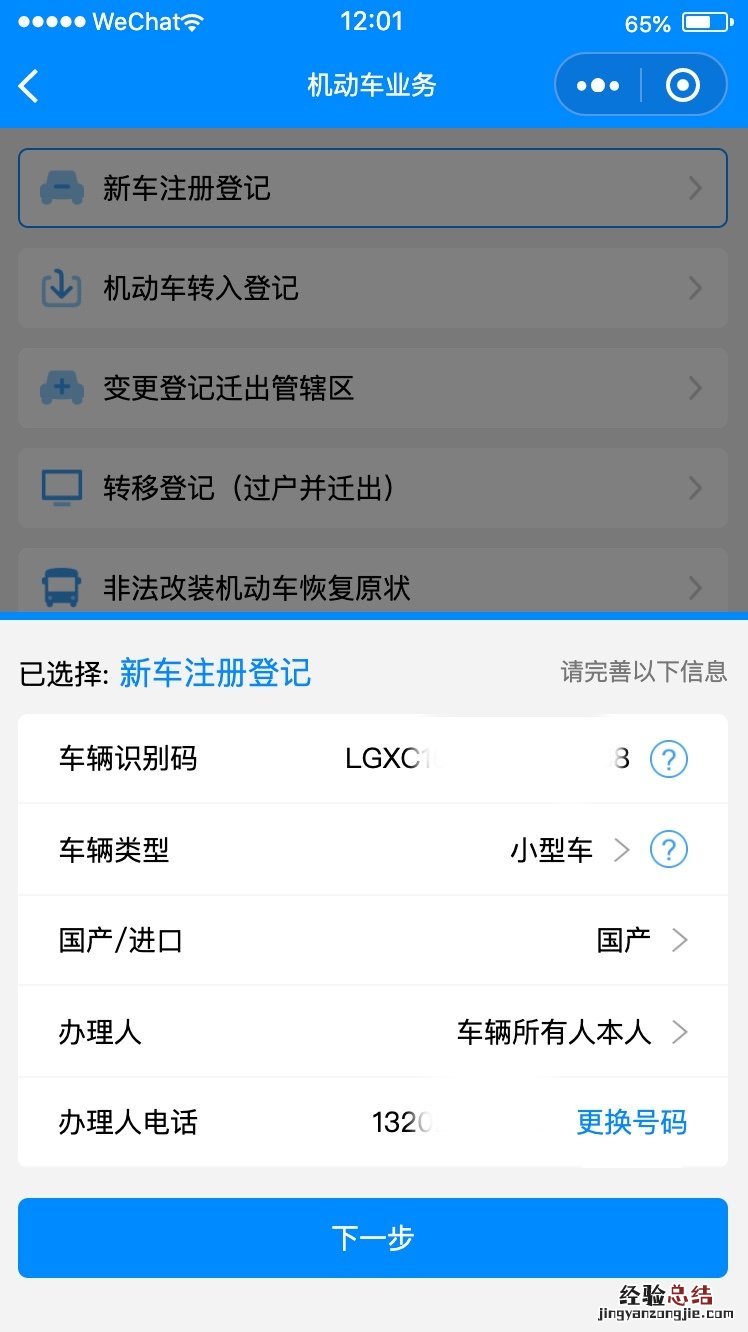
Task: Choose 转移登记(过户并迁出) row
Action: pos(372,488)
